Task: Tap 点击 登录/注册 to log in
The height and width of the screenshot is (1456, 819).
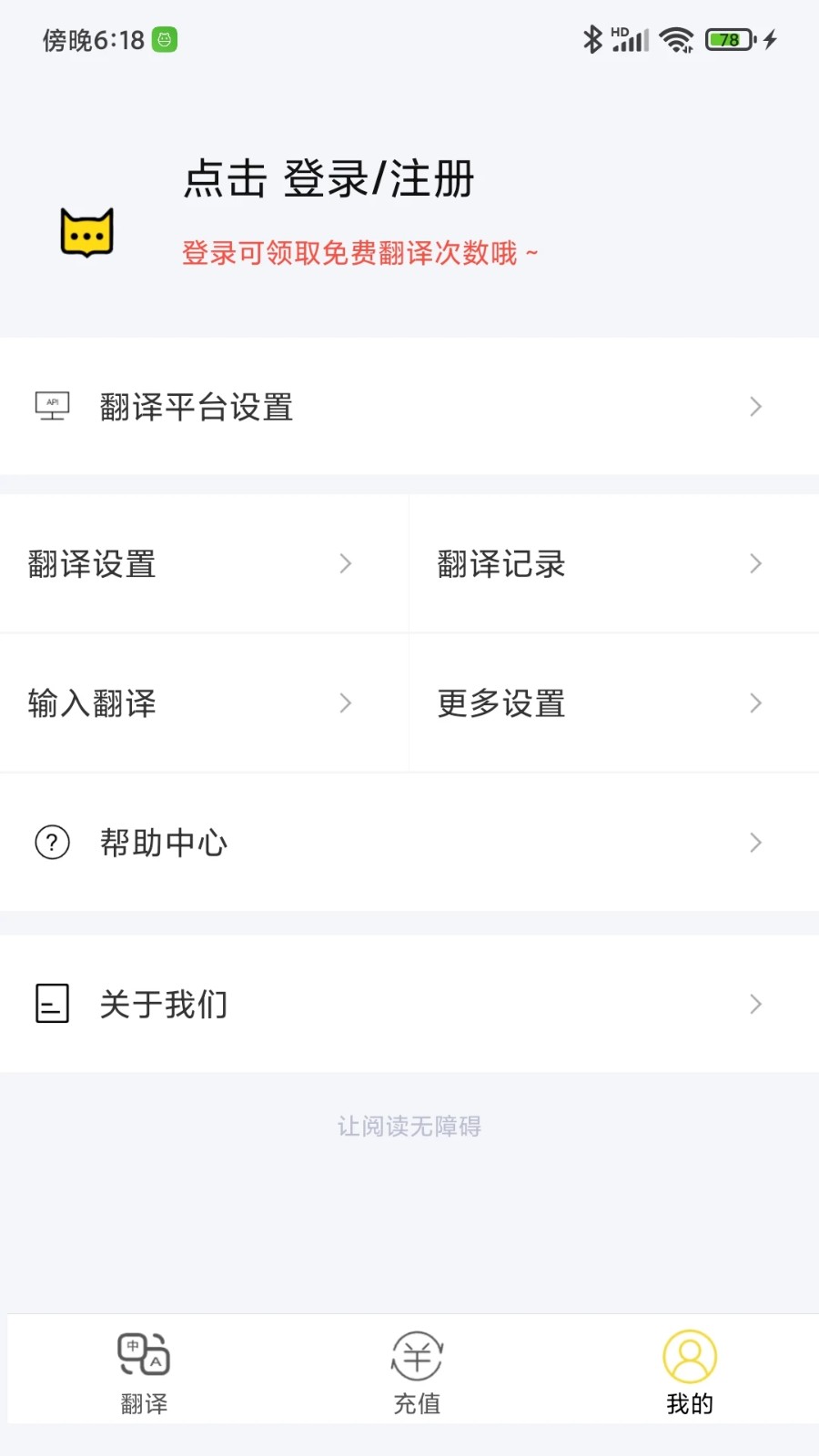Action: pos(328,179)
